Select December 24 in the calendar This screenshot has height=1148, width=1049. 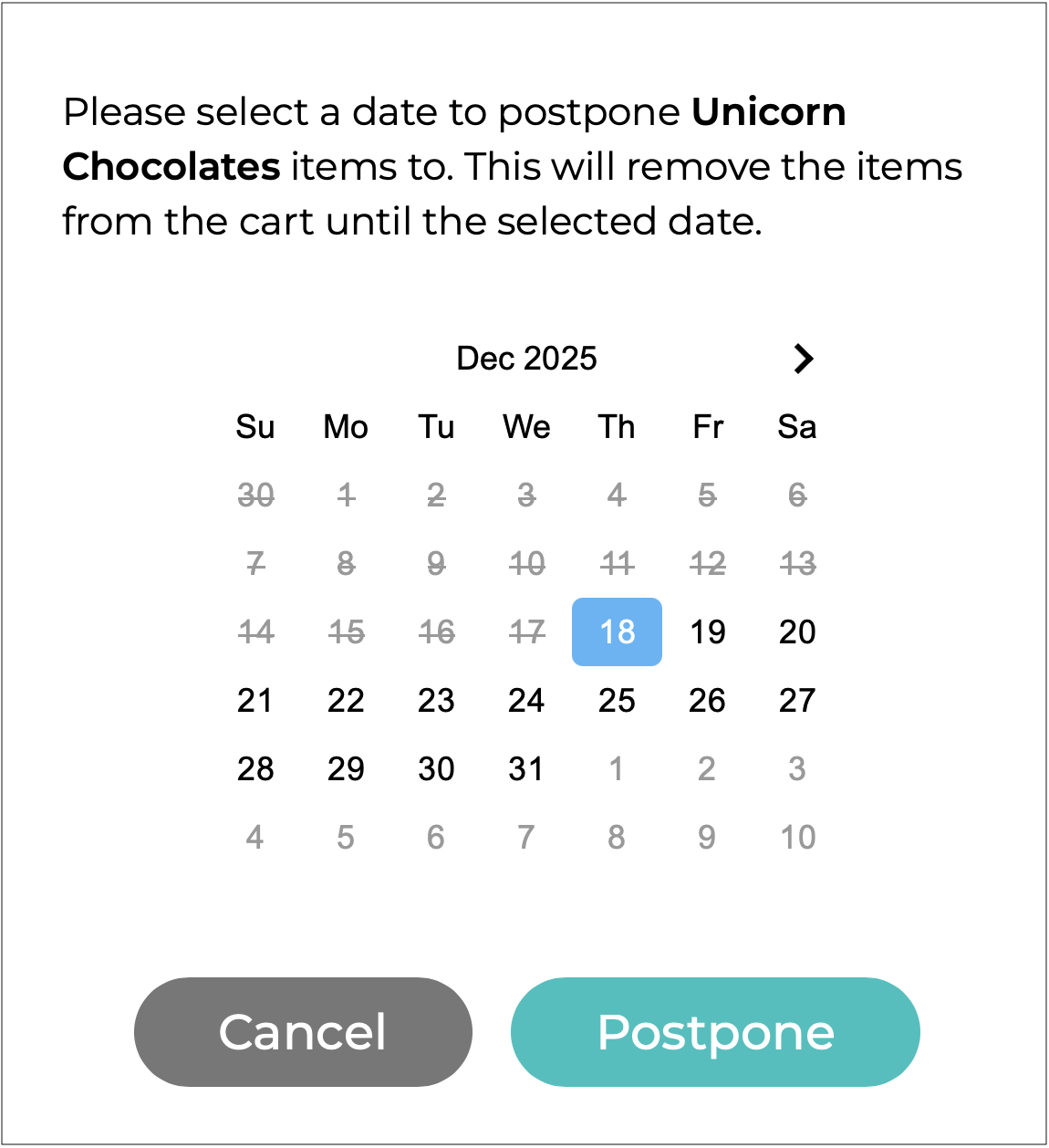coord(526,700)
